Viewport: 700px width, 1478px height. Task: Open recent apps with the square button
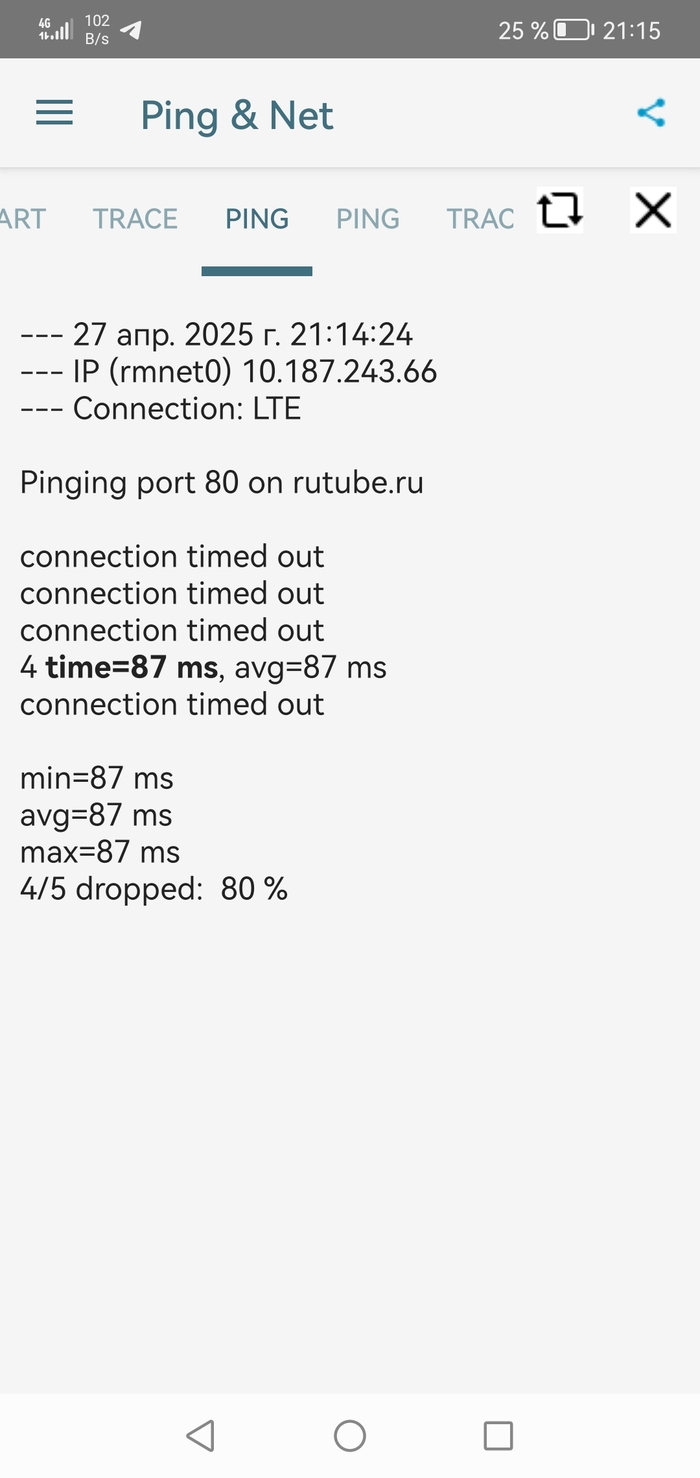click(498, 1436)
